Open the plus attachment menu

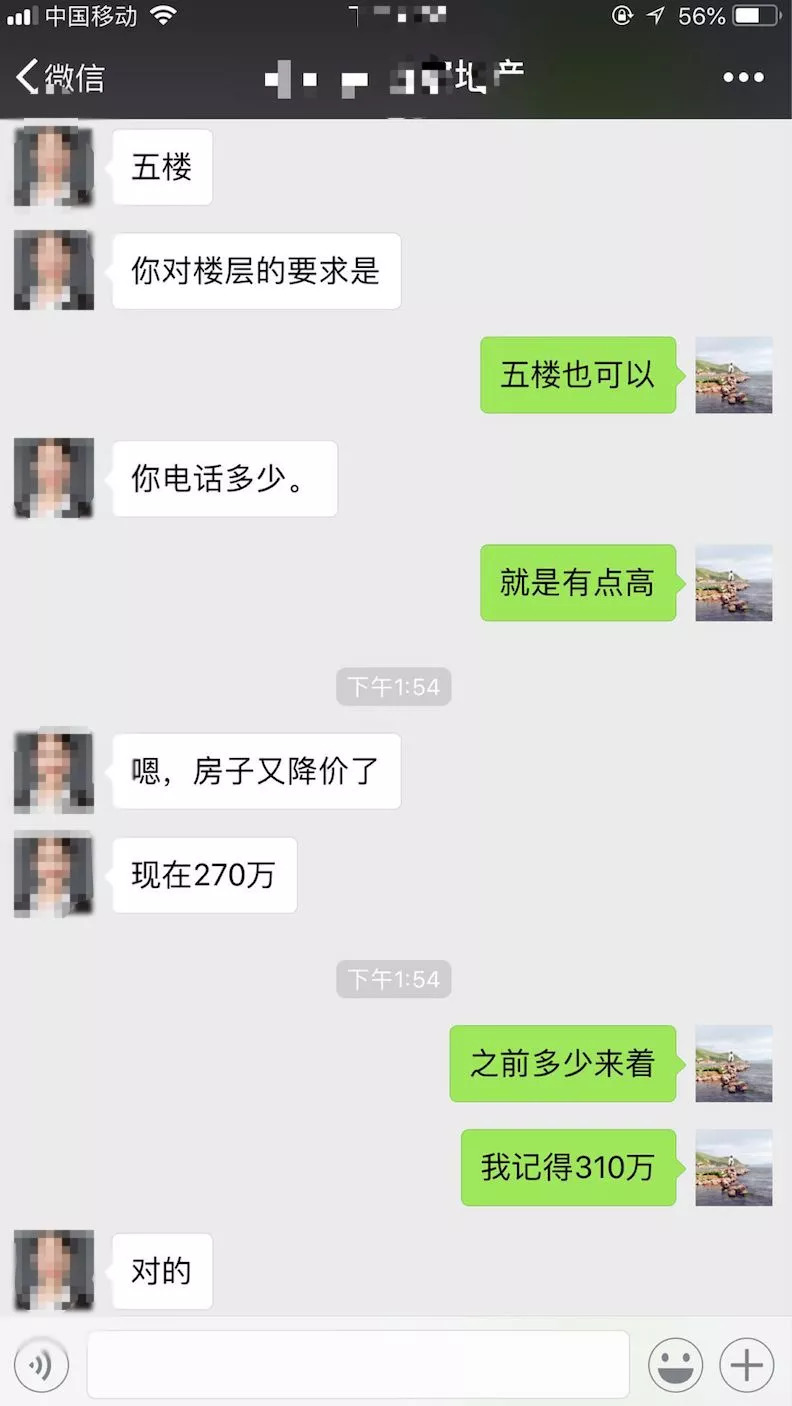746,1365
